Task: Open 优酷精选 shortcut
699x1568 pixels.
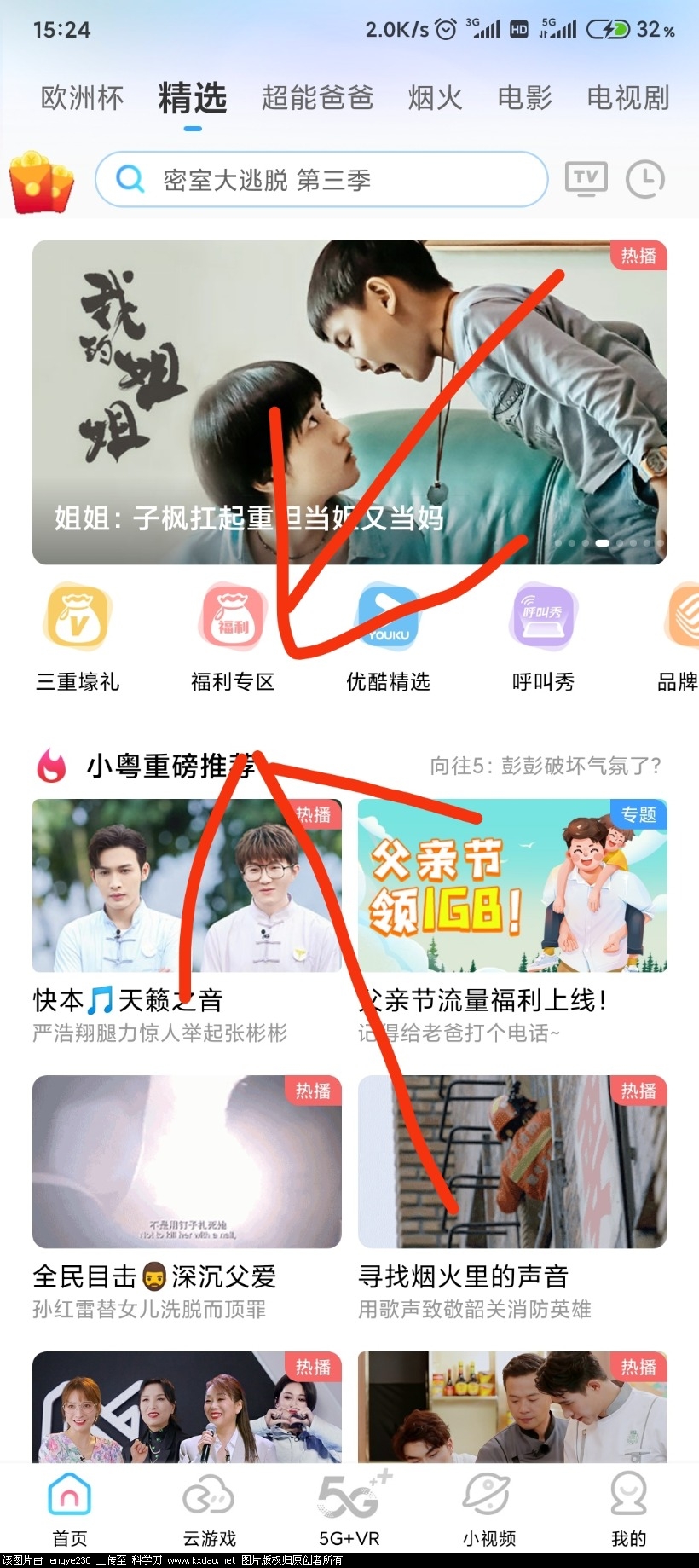Action: 388,635
